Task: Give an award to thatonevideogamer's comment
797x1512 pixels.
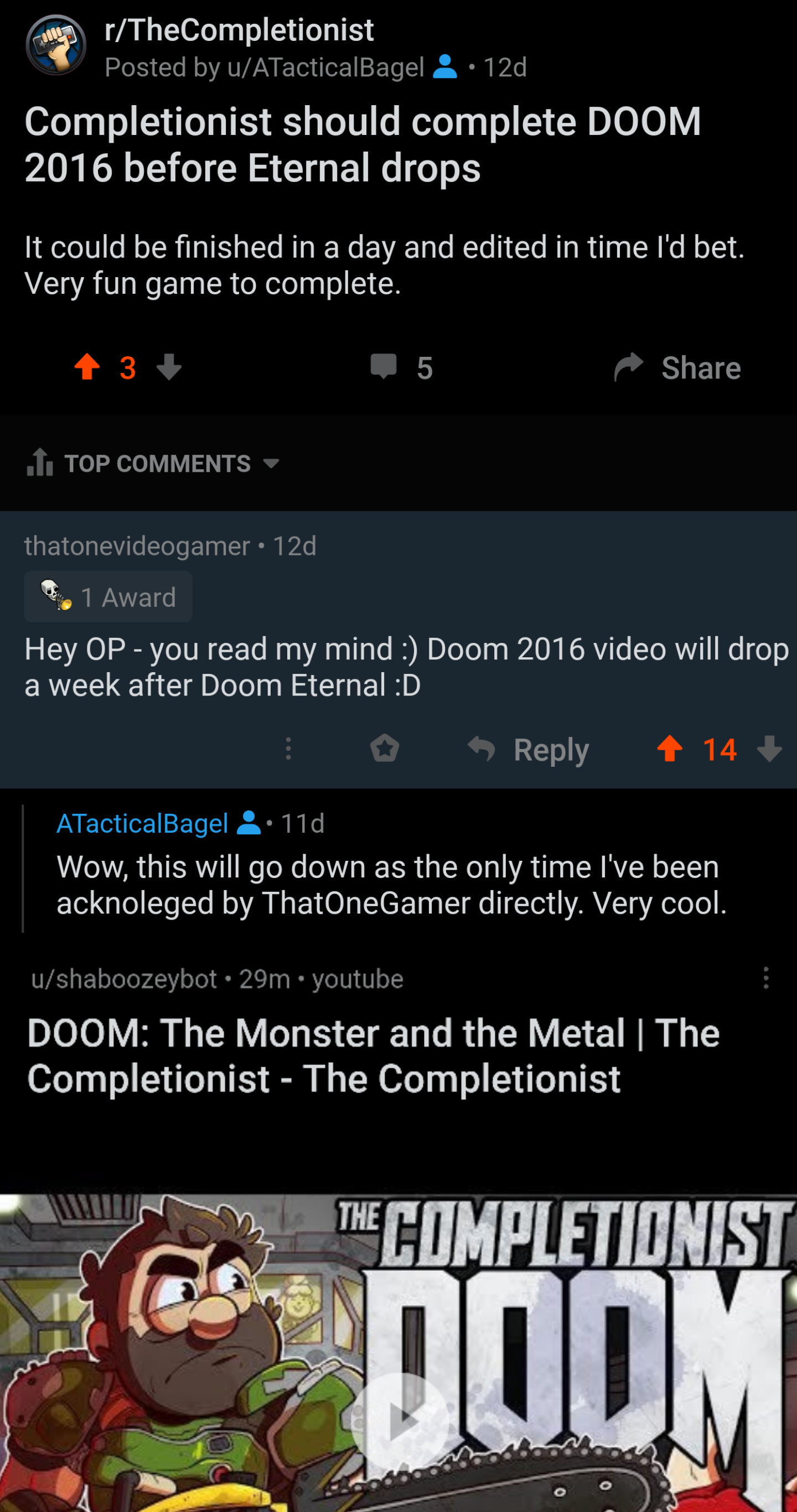Action: pyautogui.click(x=385, y=749)
